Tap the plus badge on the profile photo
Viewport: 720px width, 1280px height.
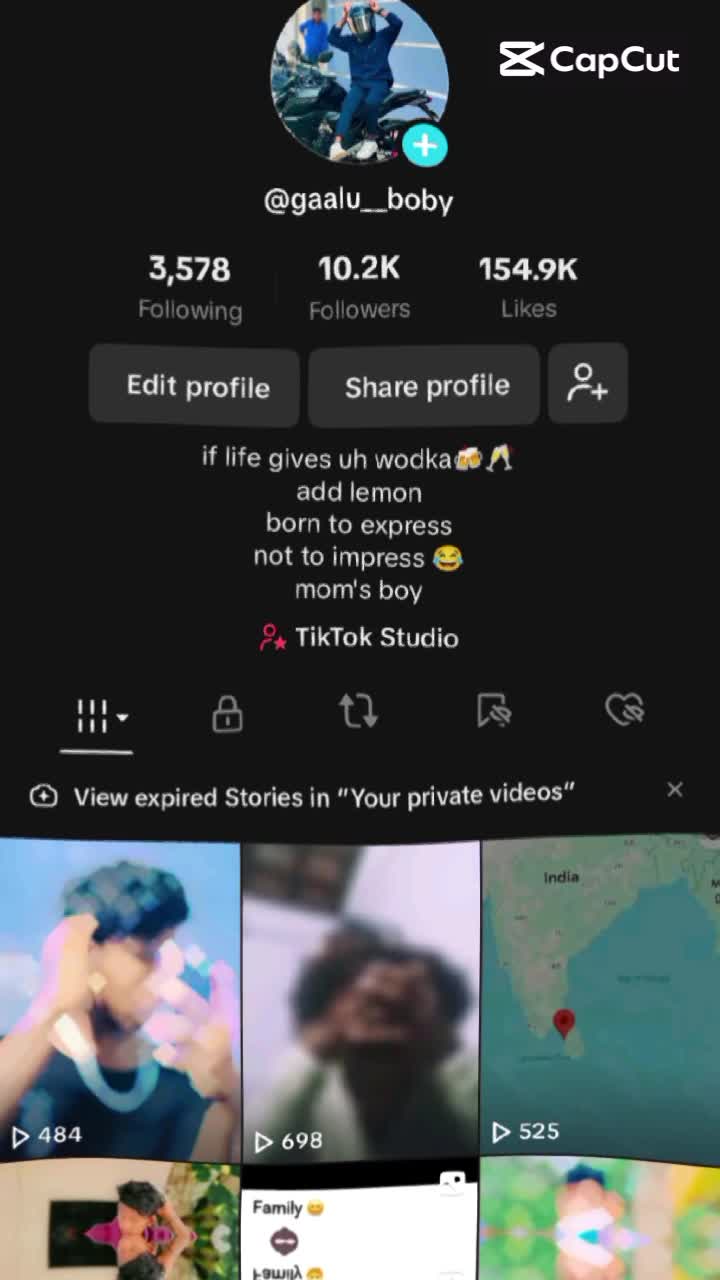[x=425, y=146]
